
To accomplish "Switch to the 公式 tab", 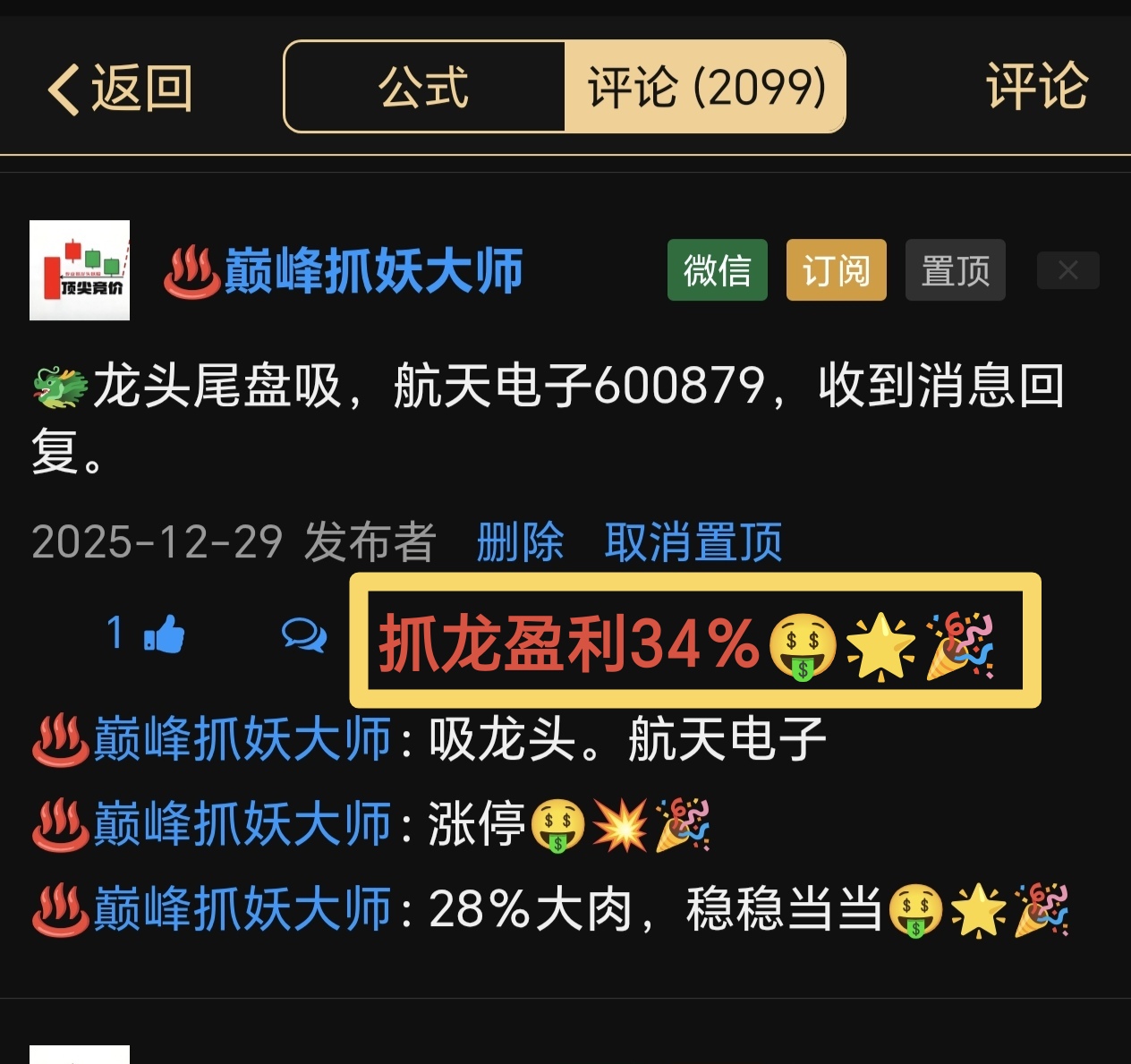I will pos(424,87).
